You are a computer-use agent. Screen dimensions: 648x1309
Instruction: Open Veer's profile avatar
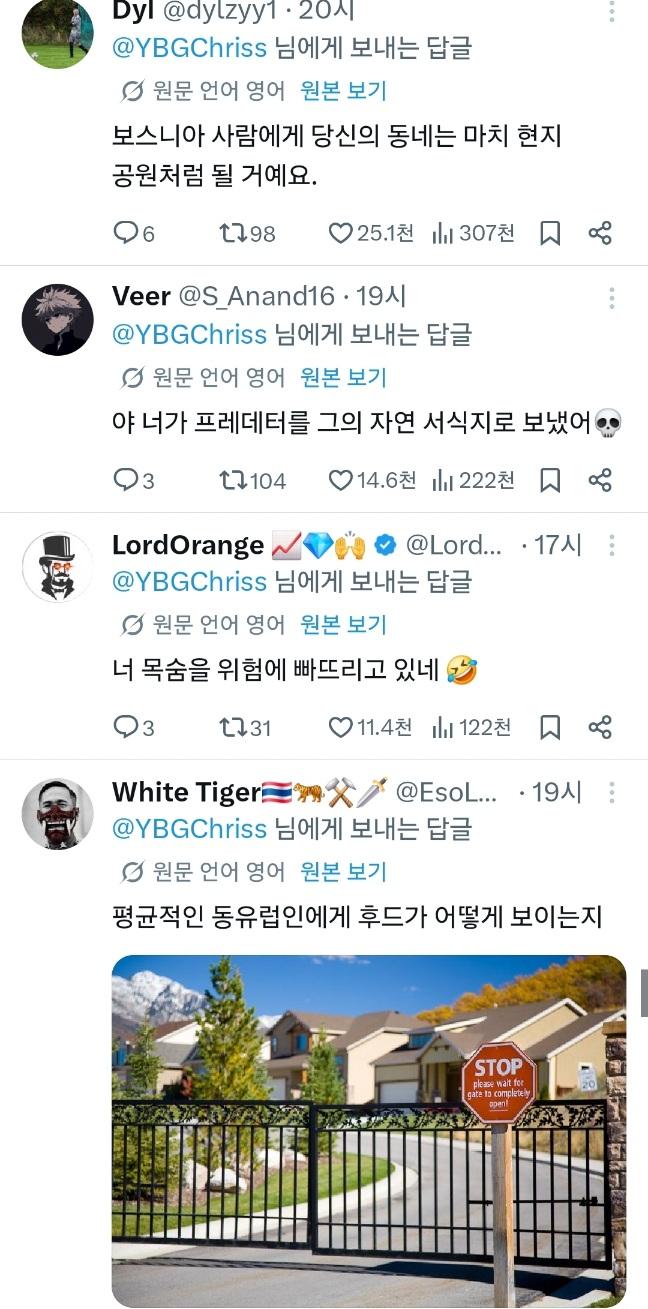pyautogui.click(x=57, y=319)
